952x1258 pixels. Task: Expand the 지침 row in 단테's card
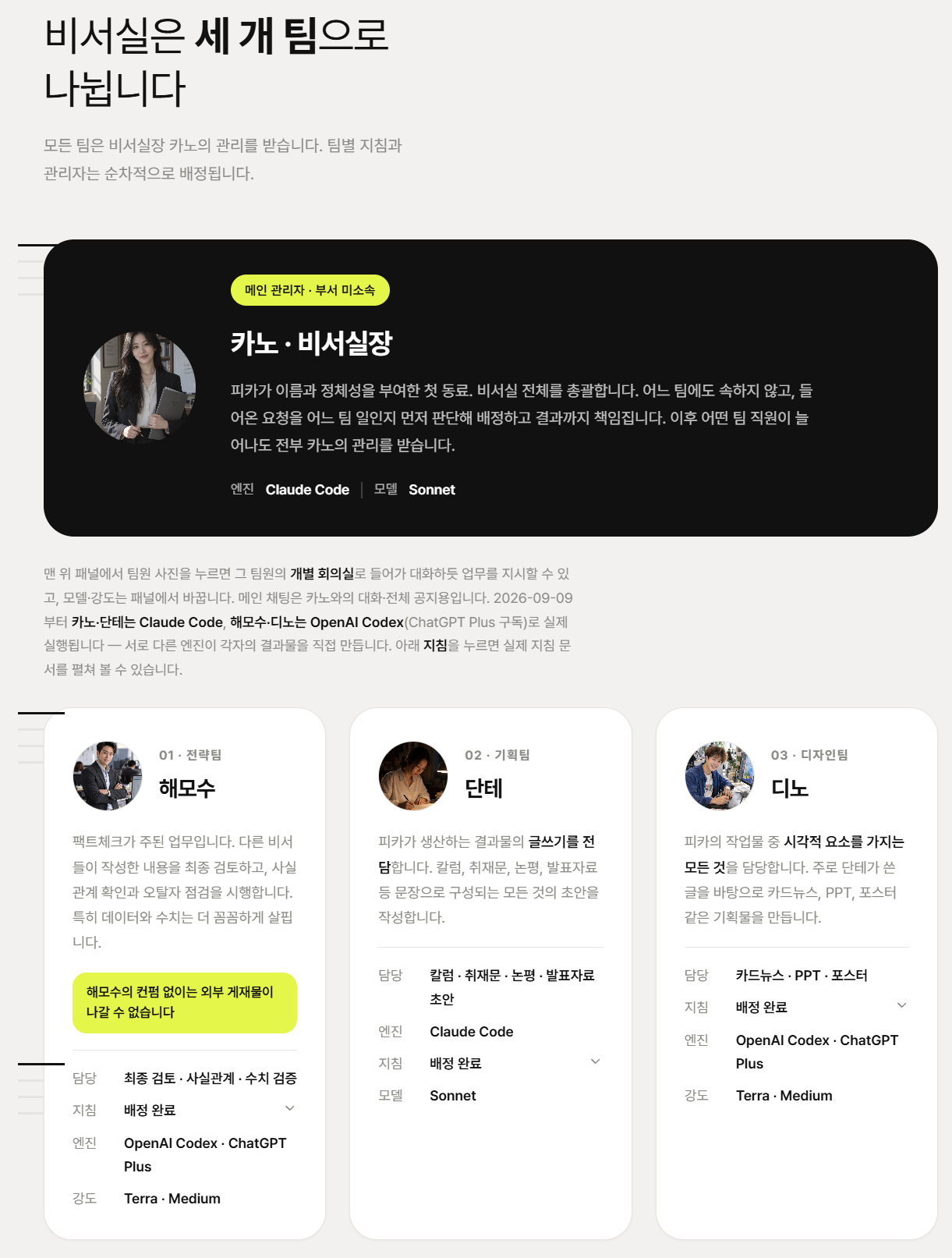tap(490, 1063)
